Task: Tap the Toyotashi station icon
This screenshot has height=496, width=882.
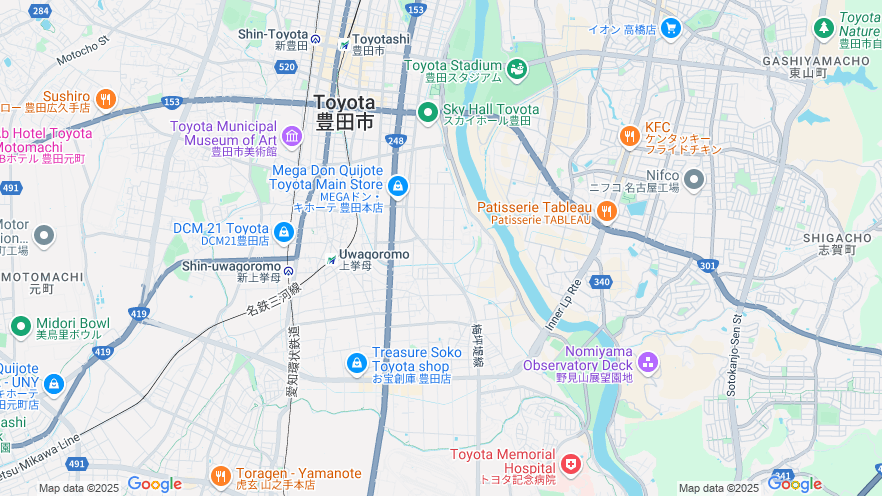Action: (344, 45)
